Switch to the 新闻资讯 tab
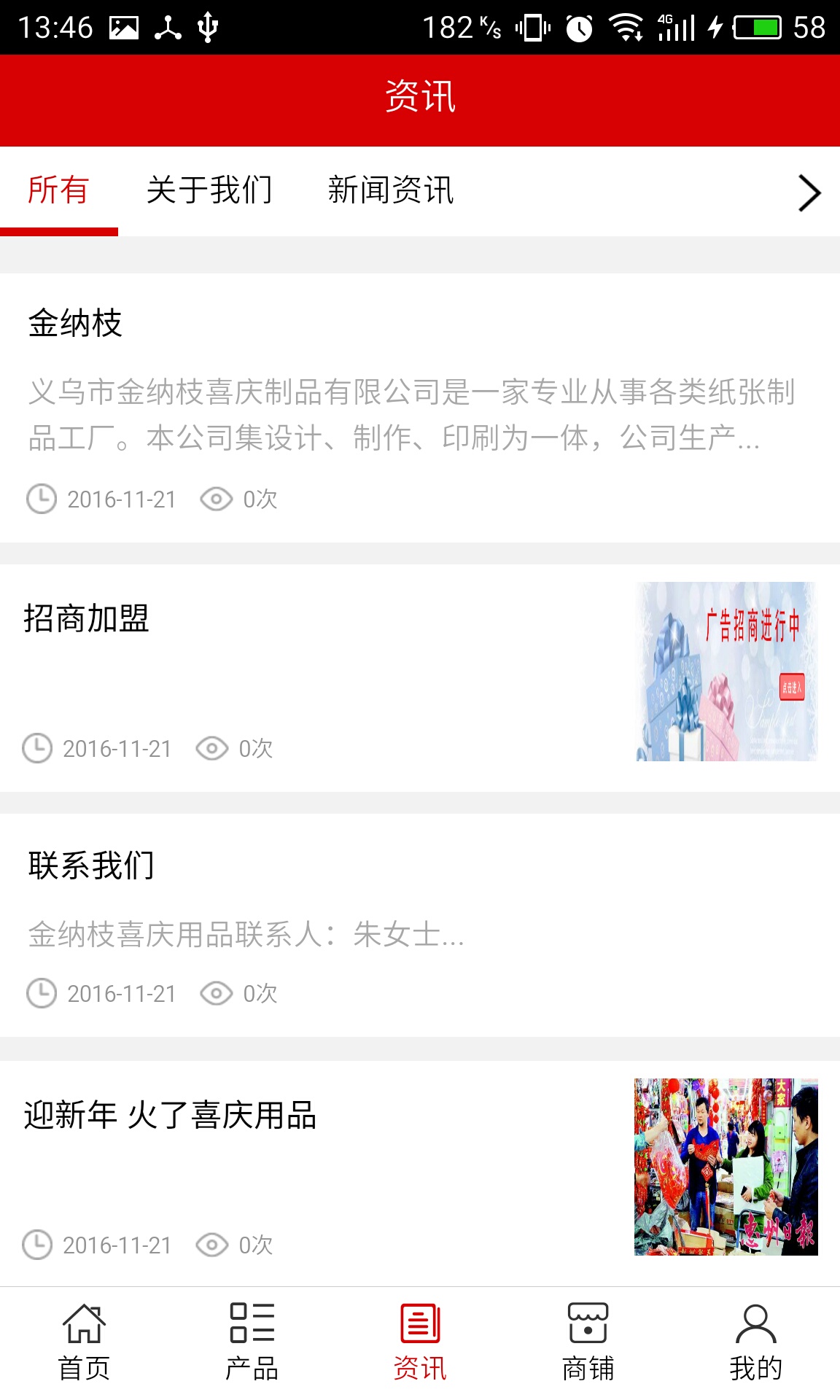Screen dimensions: 840x1400 tap(391, 191)
